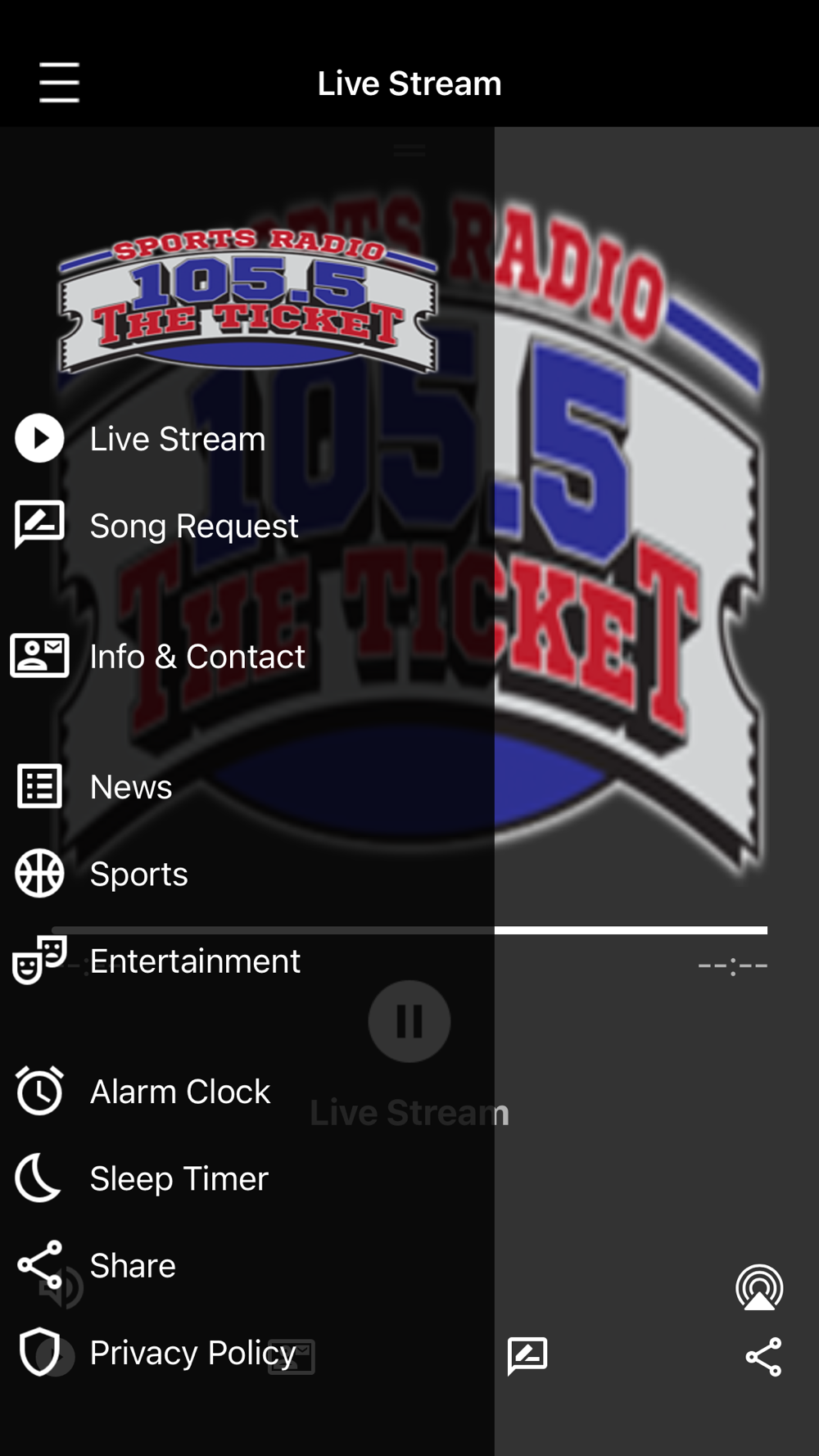819x1456 pixels.
Task: Close the drawer with the hamburger menu button
Action: click(x=59, y=83)
